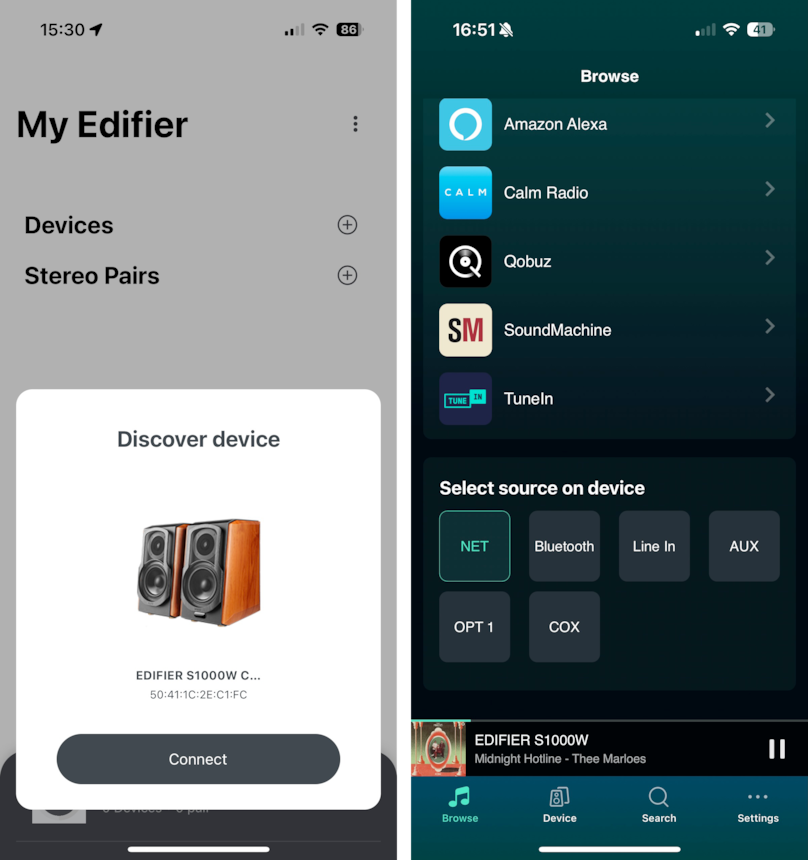Connect to the discovered EDIFIER S1000W
Image resolution: width=808 pixels, height=860 pixels.
(x=198, y=759)
